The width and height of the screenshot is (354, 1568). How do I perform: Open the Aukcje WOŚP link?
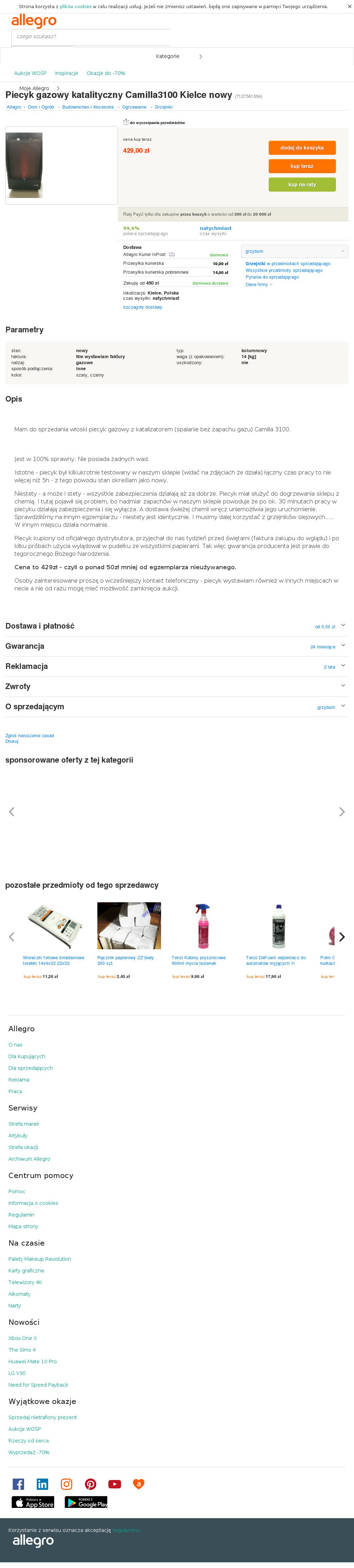coord(30,73)
